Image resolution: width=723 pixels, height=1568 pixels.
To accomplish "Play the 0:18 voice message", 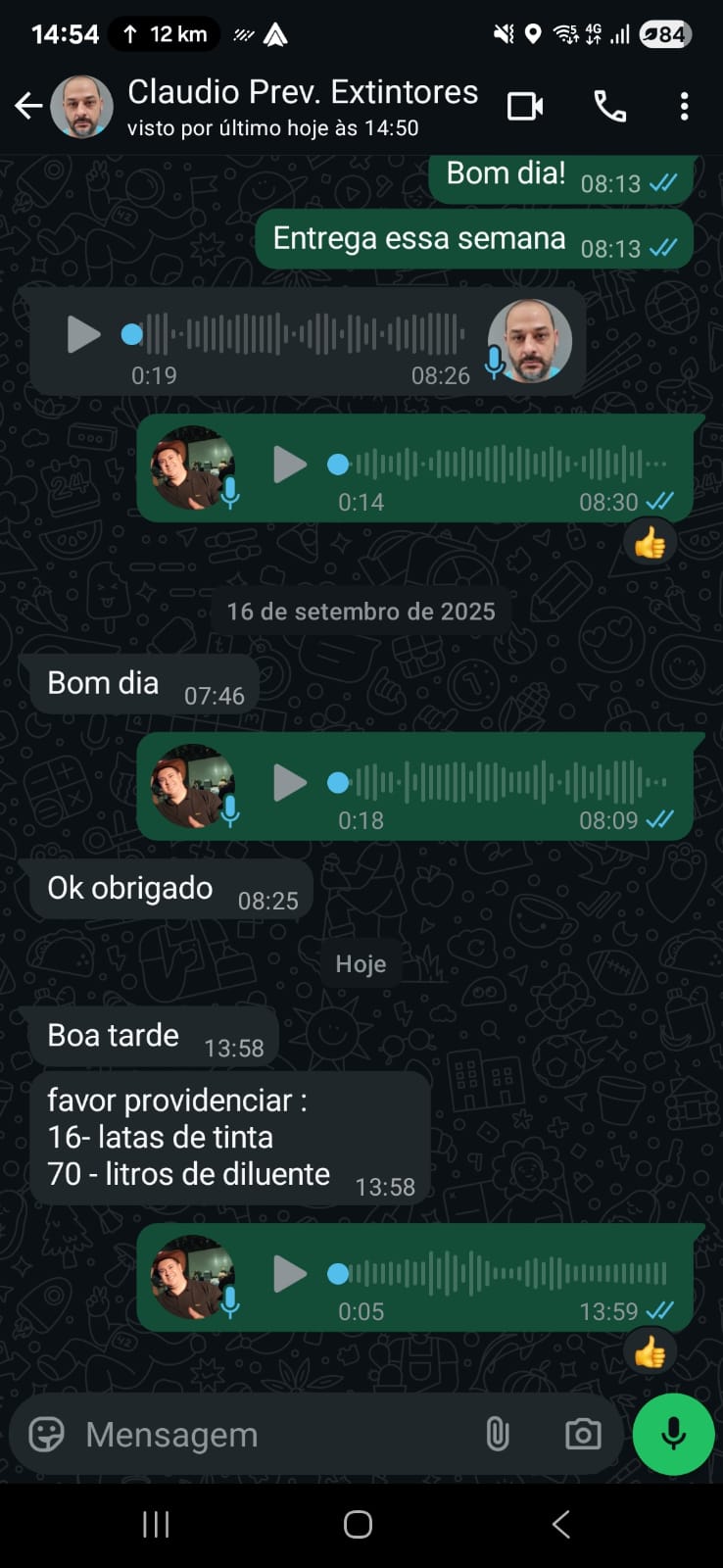I will pos(289,783).
